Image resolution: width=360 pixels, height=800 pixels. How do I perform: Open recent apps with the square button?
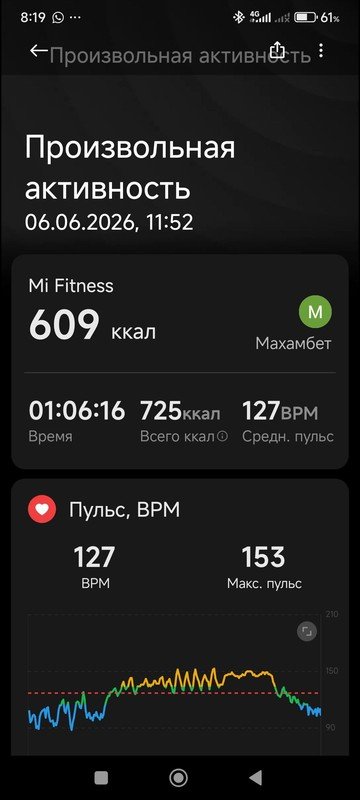101,778
